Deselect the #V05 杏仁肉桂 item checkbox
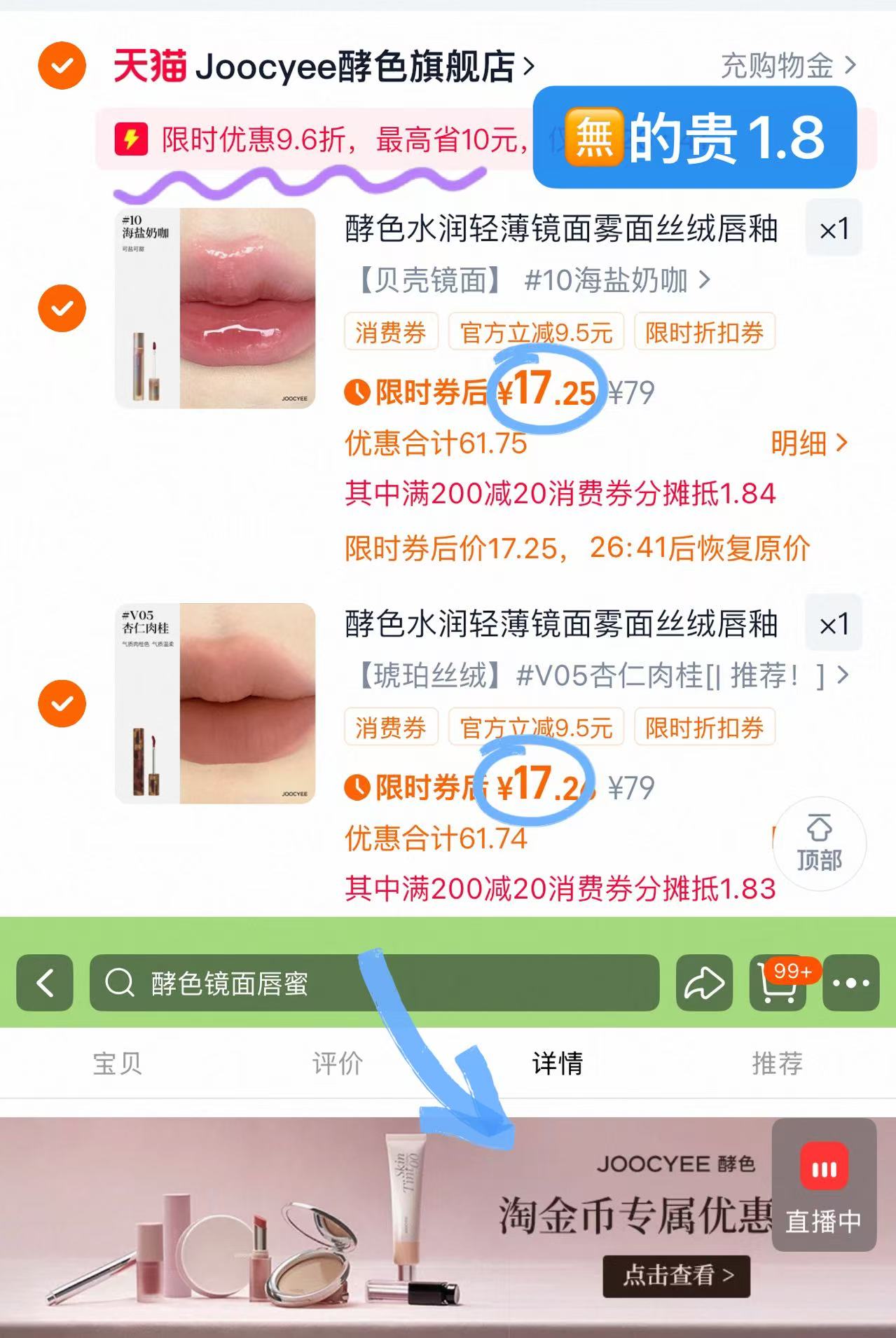Image resolution: width=896 pixels, height=1338 pixels. pos(62,702)
